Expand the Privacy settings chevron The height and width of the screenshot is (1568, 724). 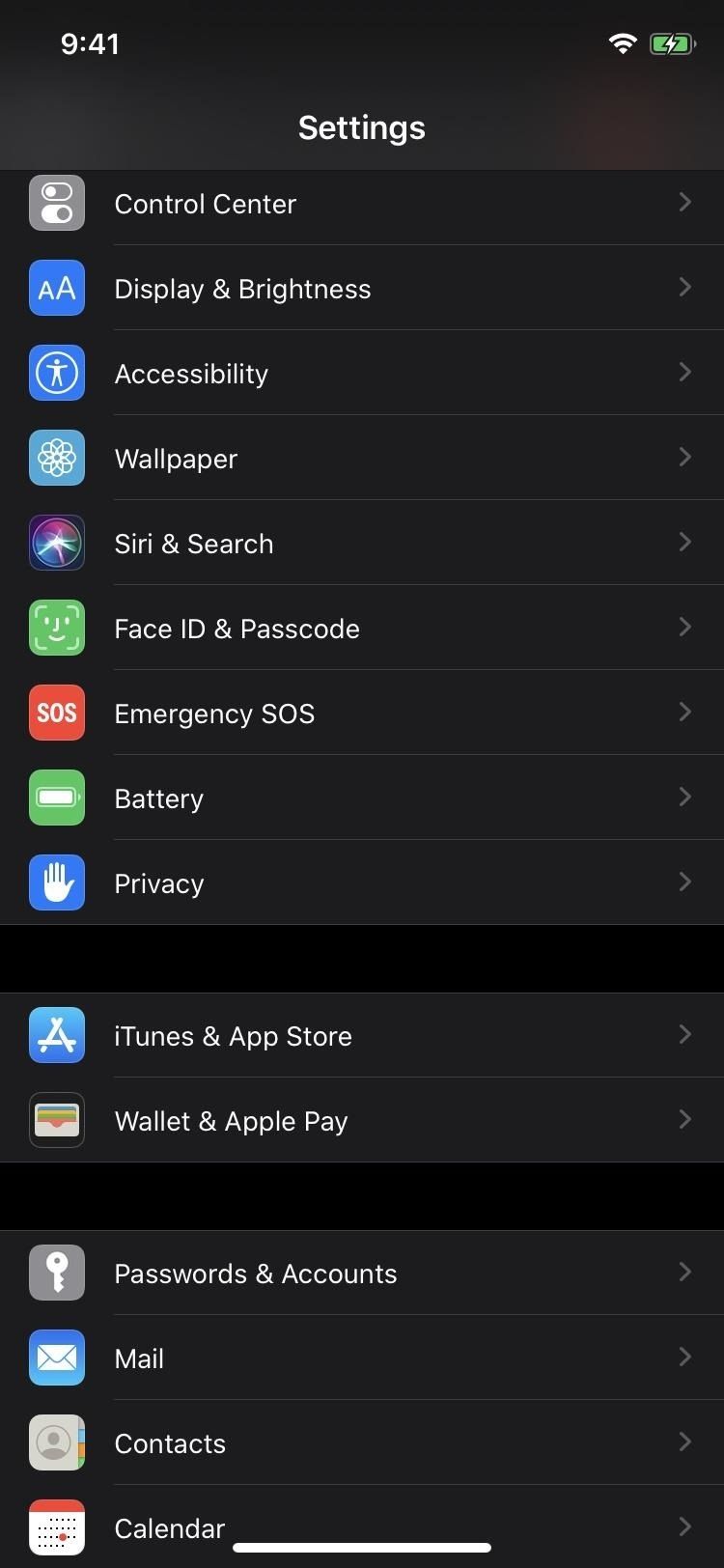[x=685, y=882]
